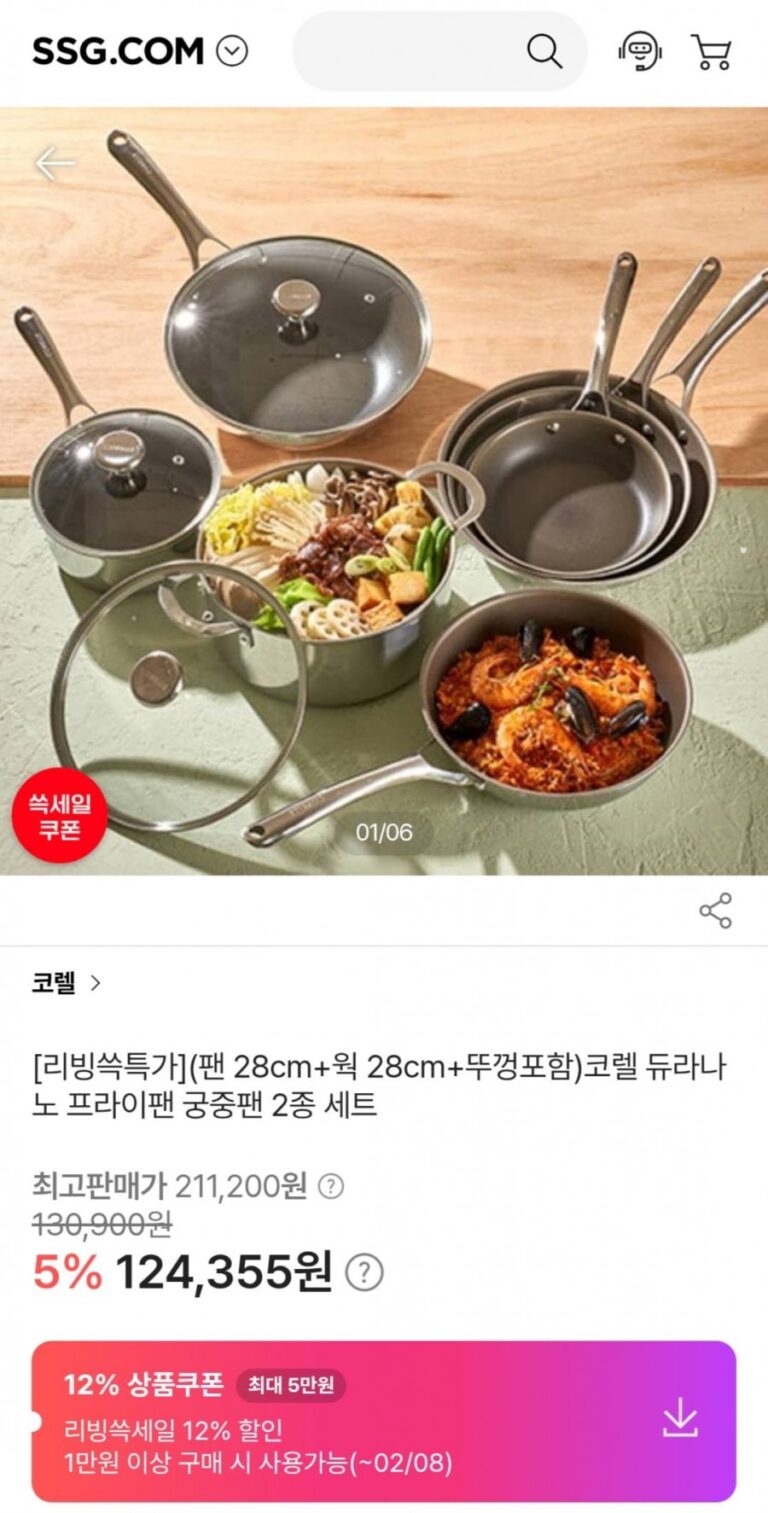768x1513 pixels.
Task: Open the 코렐 brand page
Action: point(66,983)
